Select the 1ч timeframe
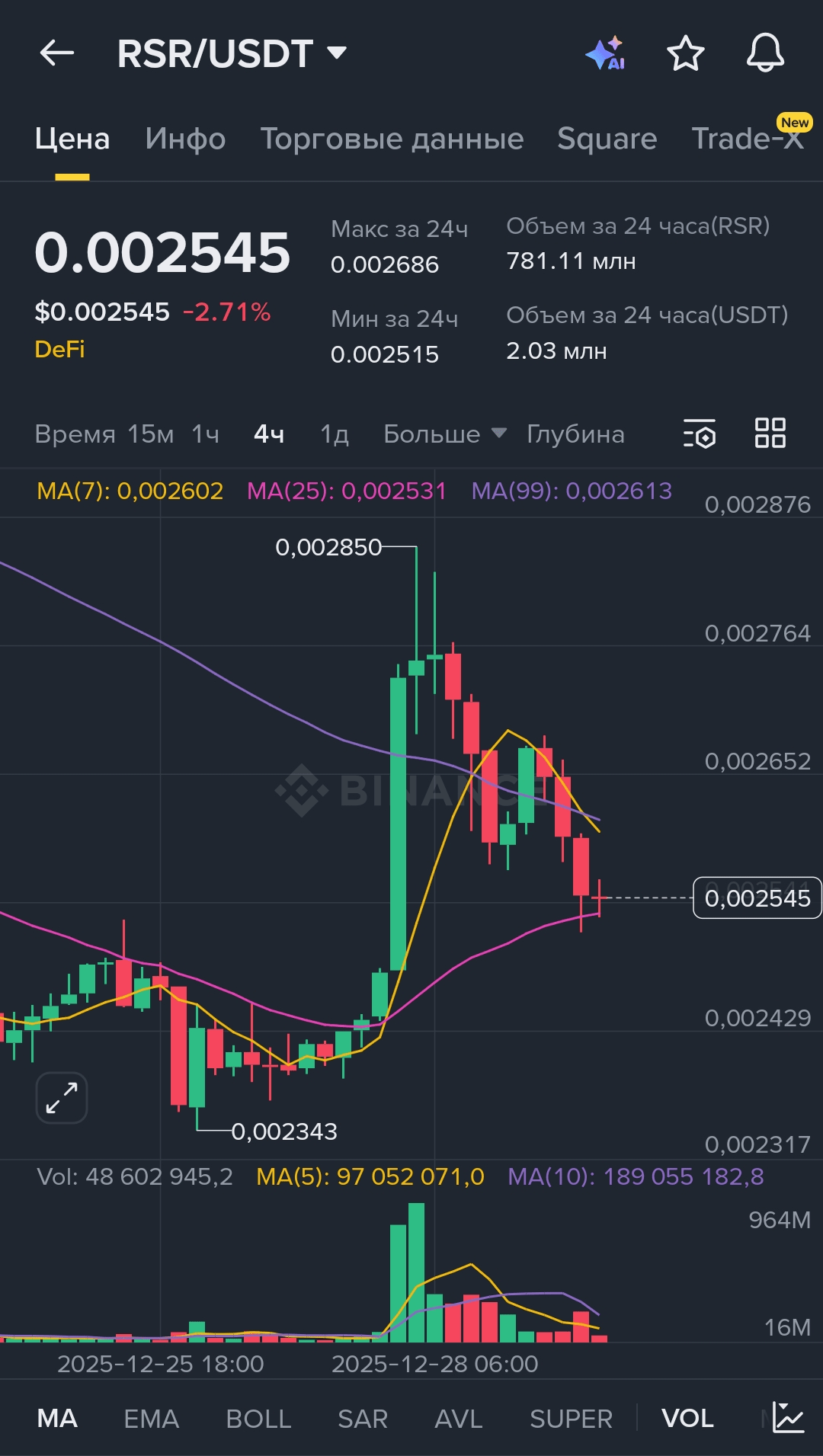Image resolution: width=823 pixels, height=1456 pixels. pyautogui.click(x=205, y=434)
